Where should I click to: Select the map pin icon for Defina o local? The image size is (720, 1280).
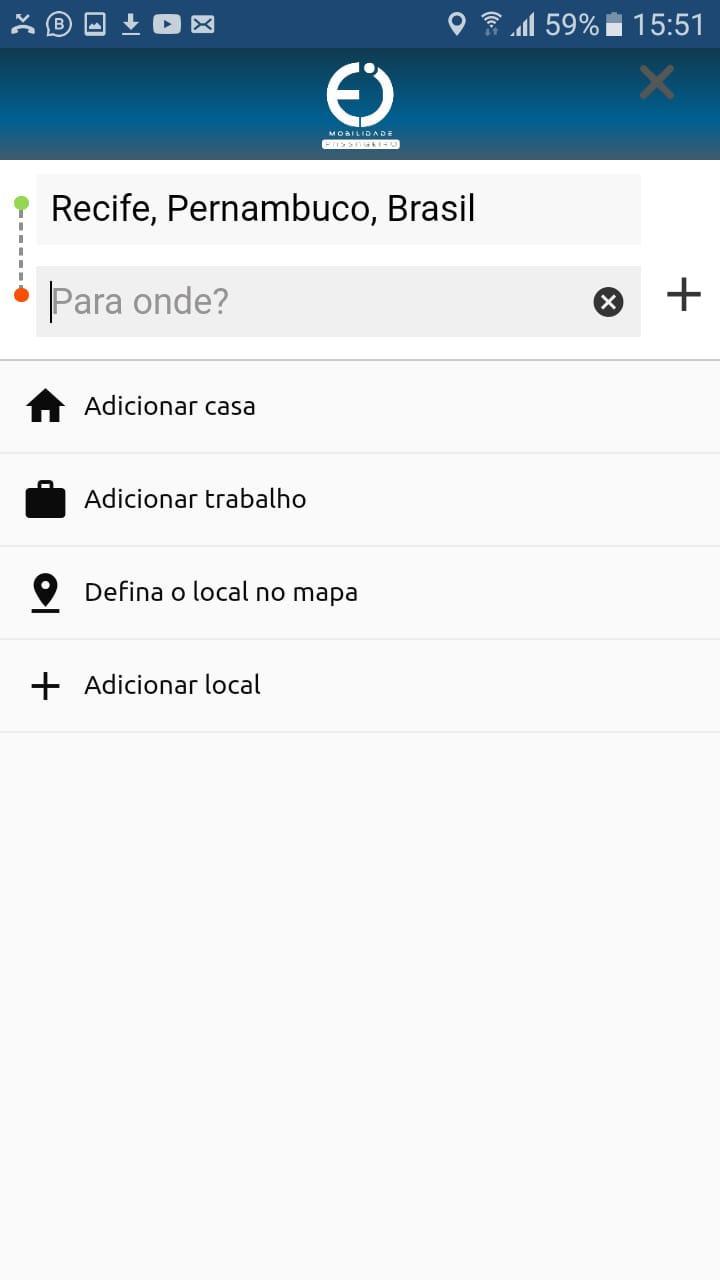click(x=45, y=591)
